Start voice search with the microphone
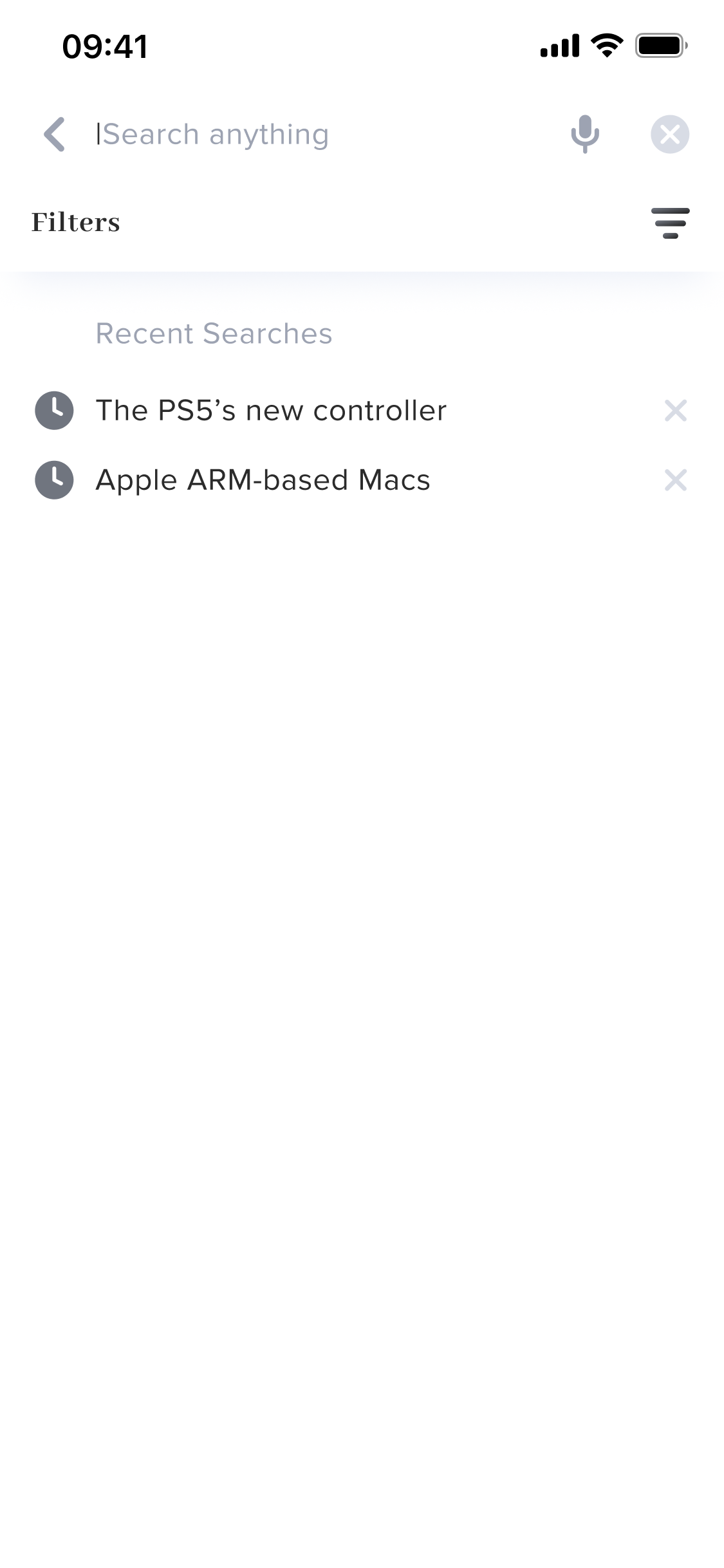 (584, 135)
